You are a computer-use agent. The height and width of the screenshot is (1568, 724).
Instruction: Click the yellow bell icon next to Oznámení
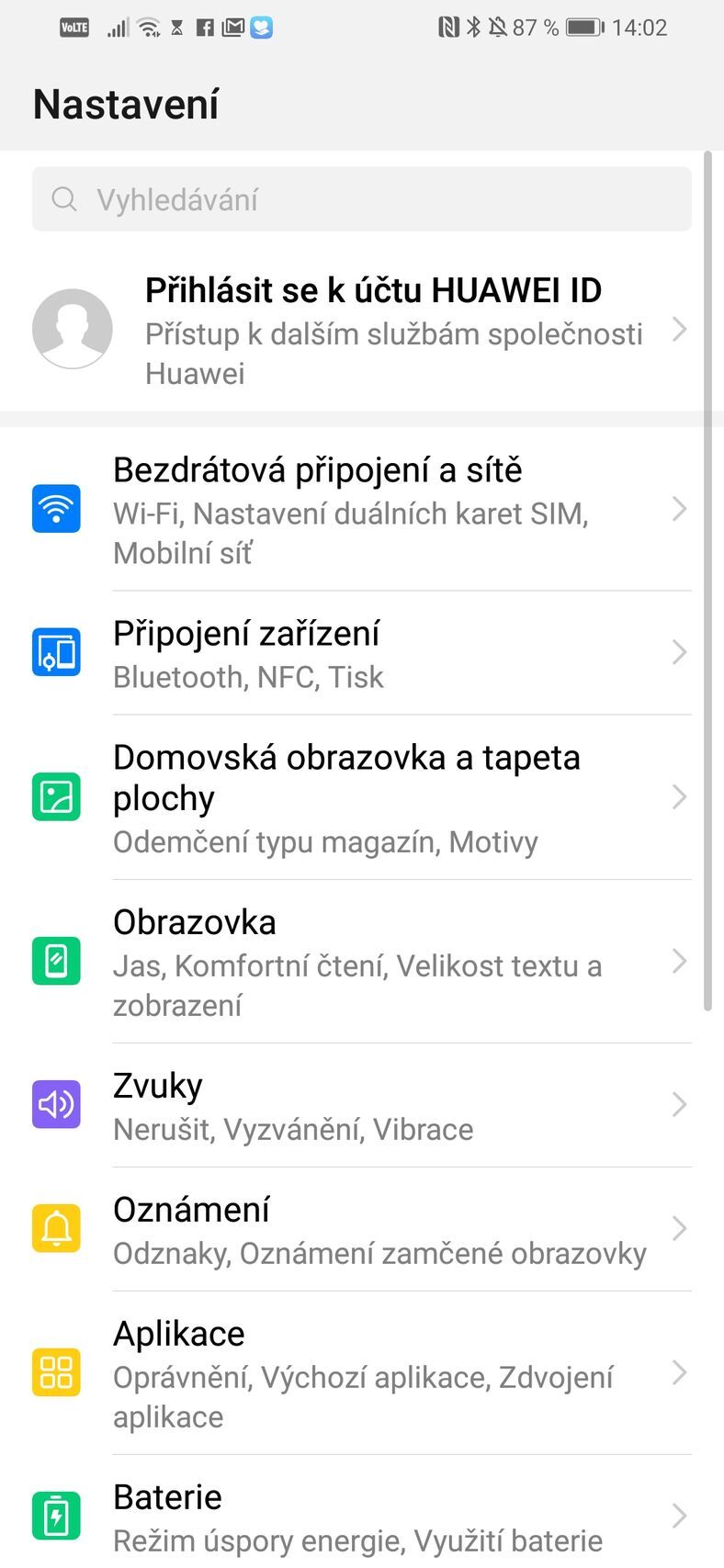(x=56, y=1228)
